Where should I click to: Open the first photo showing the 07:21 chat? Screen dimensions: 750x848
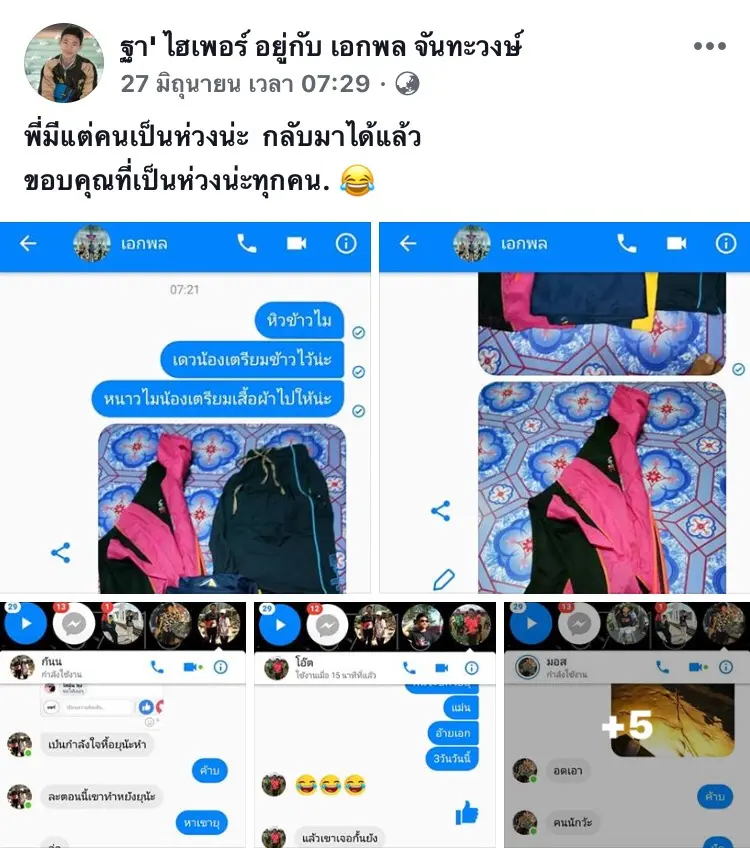pyautogui.click(x=186, y=408)
